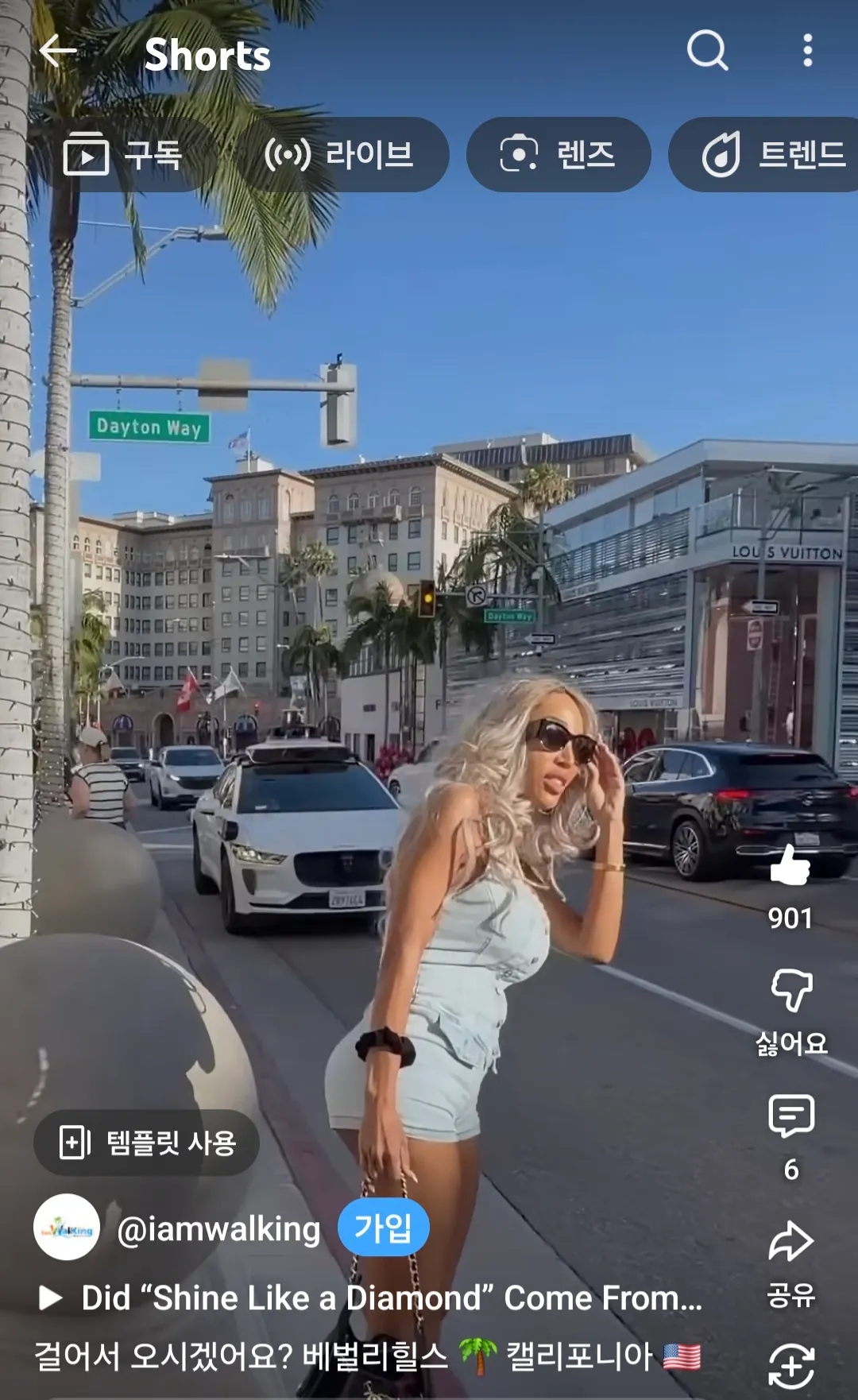Use the template via 템플릿 사용
Screen dimensions: 858x1400
146,1143
